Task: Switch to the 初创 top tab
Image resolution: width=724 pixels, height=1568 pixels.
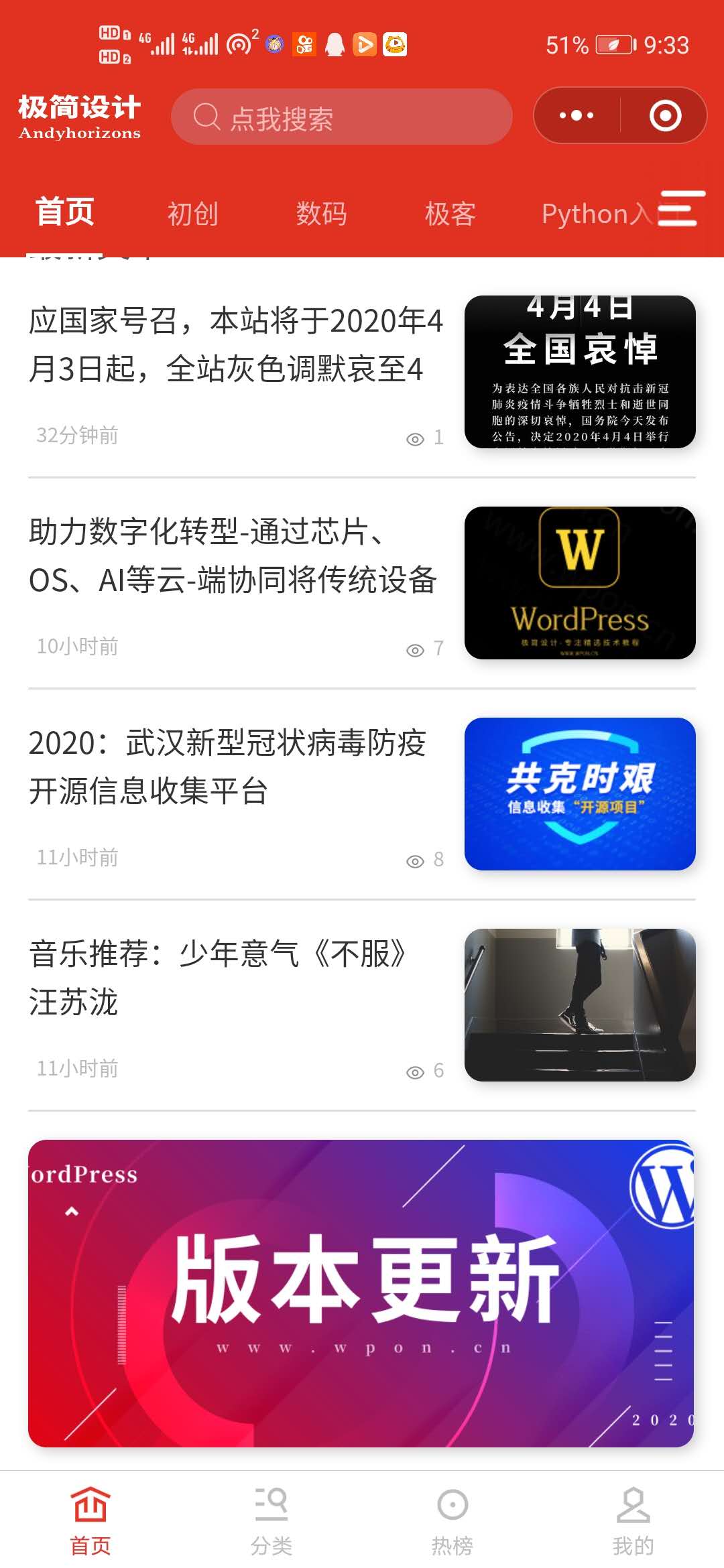Action: click(192, 214)
